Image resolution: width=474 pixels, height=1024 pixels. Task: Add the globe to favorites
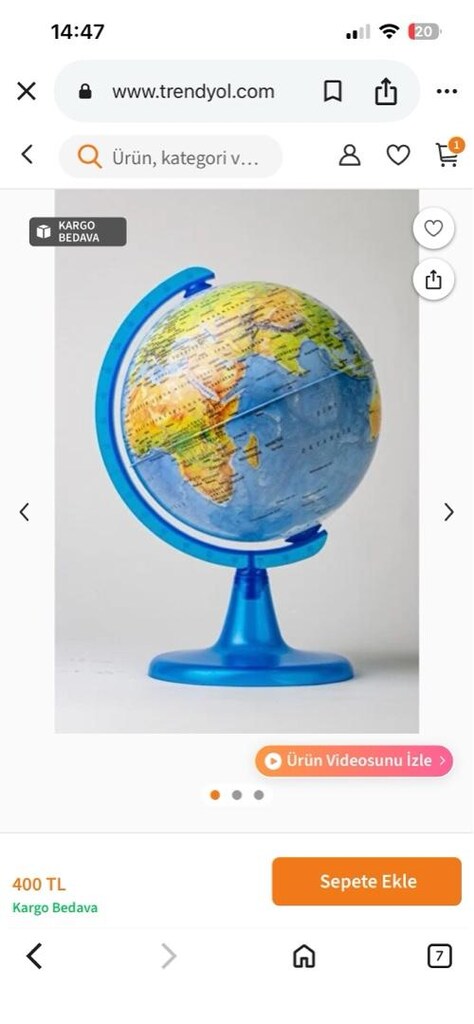434,228
